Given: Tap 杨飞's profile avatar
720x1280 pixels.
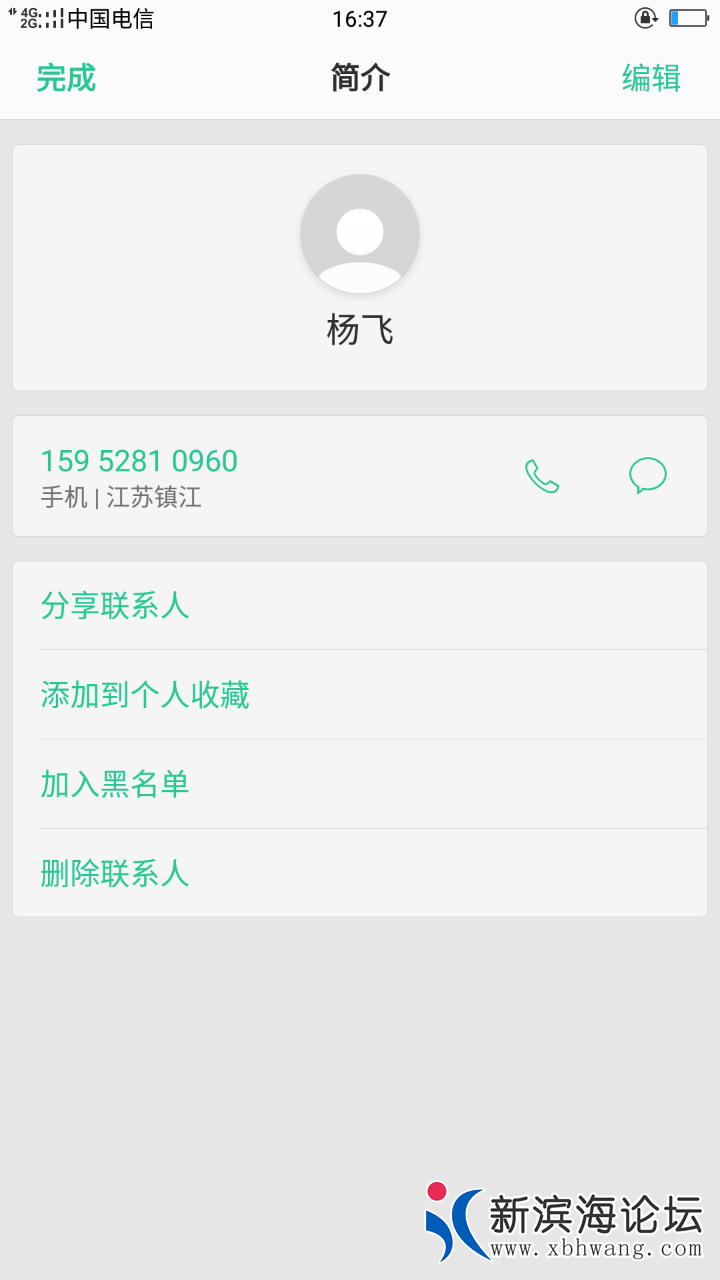Looking at the screenshot, I should coord(360,234).
